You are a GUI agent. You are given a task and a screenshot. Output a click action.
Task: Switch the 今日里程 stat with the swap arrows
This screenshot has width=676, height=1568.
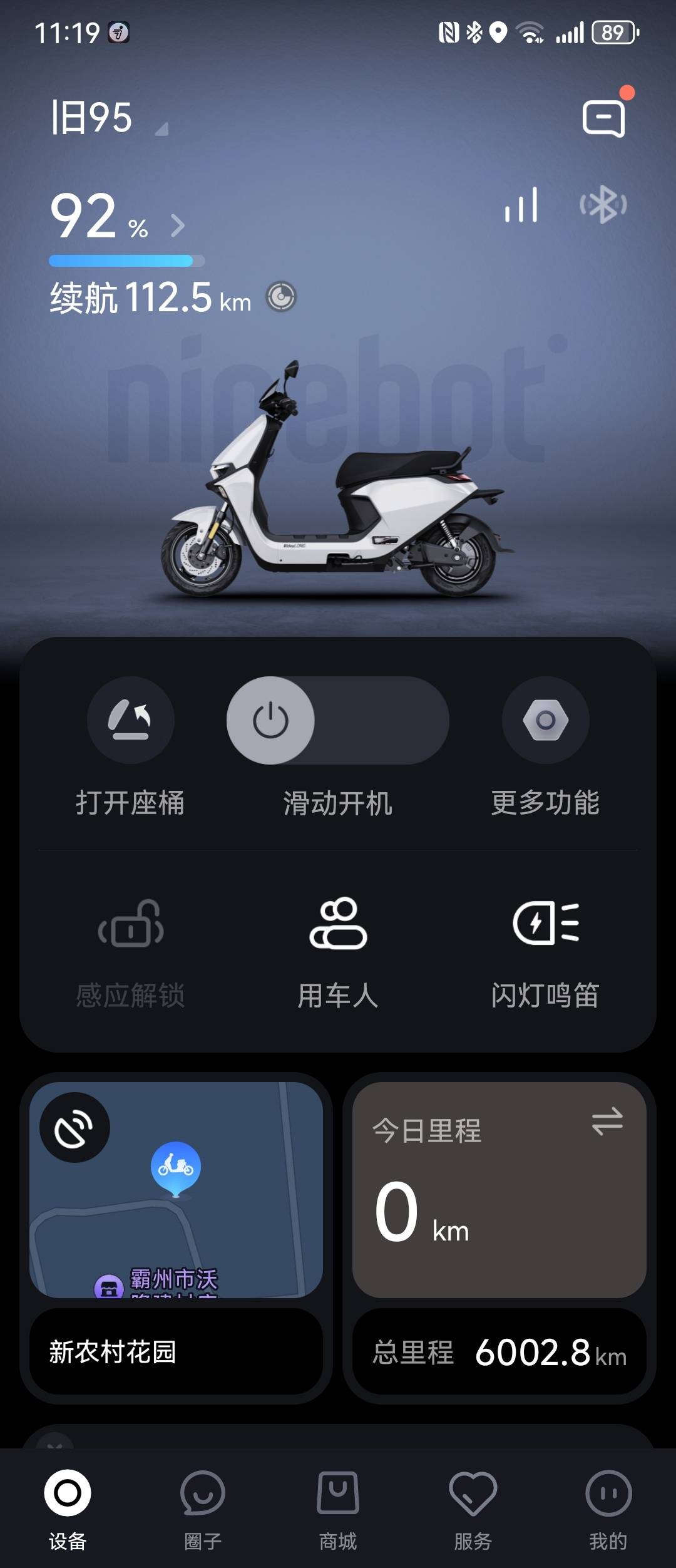point(607,1121)
